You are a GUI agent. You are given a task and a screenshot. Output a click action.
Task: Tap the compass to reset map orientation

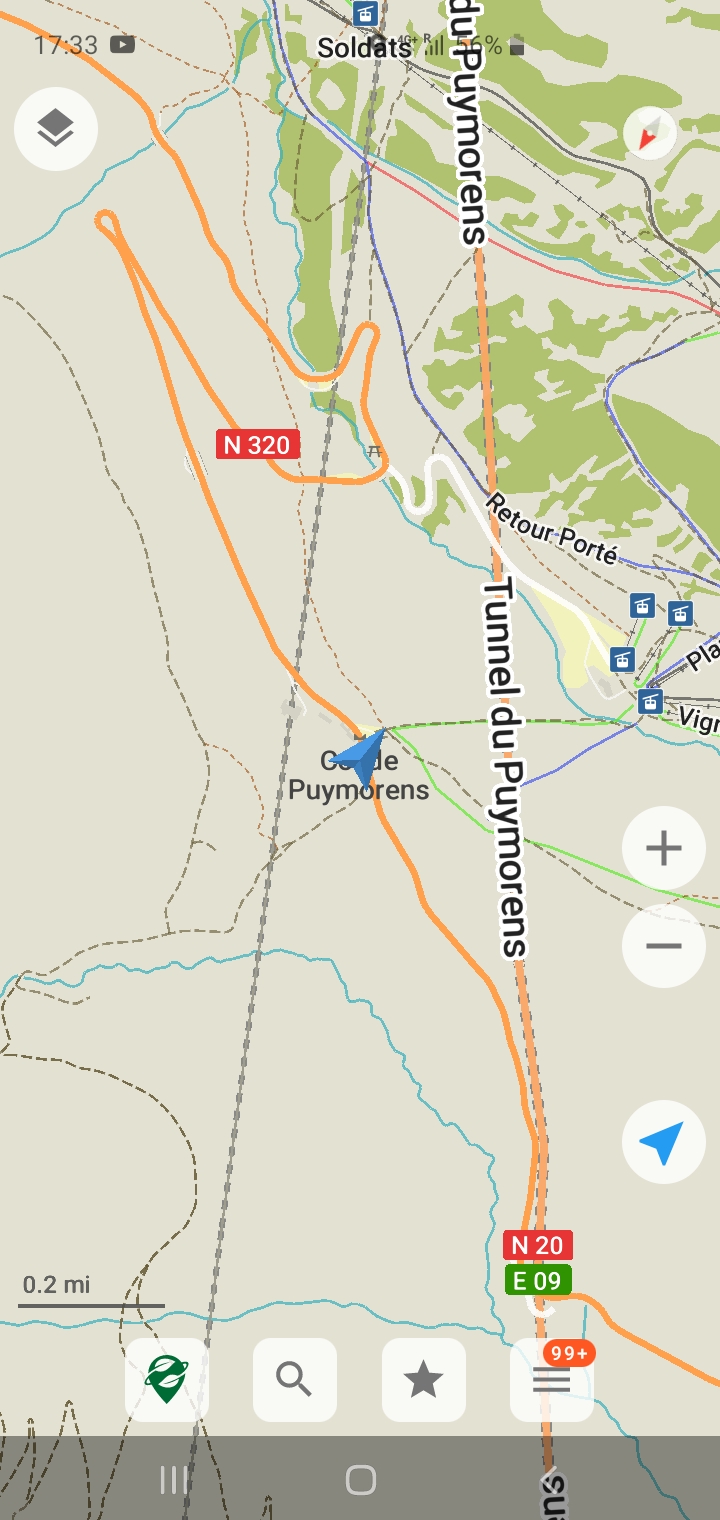coord(648,131)
